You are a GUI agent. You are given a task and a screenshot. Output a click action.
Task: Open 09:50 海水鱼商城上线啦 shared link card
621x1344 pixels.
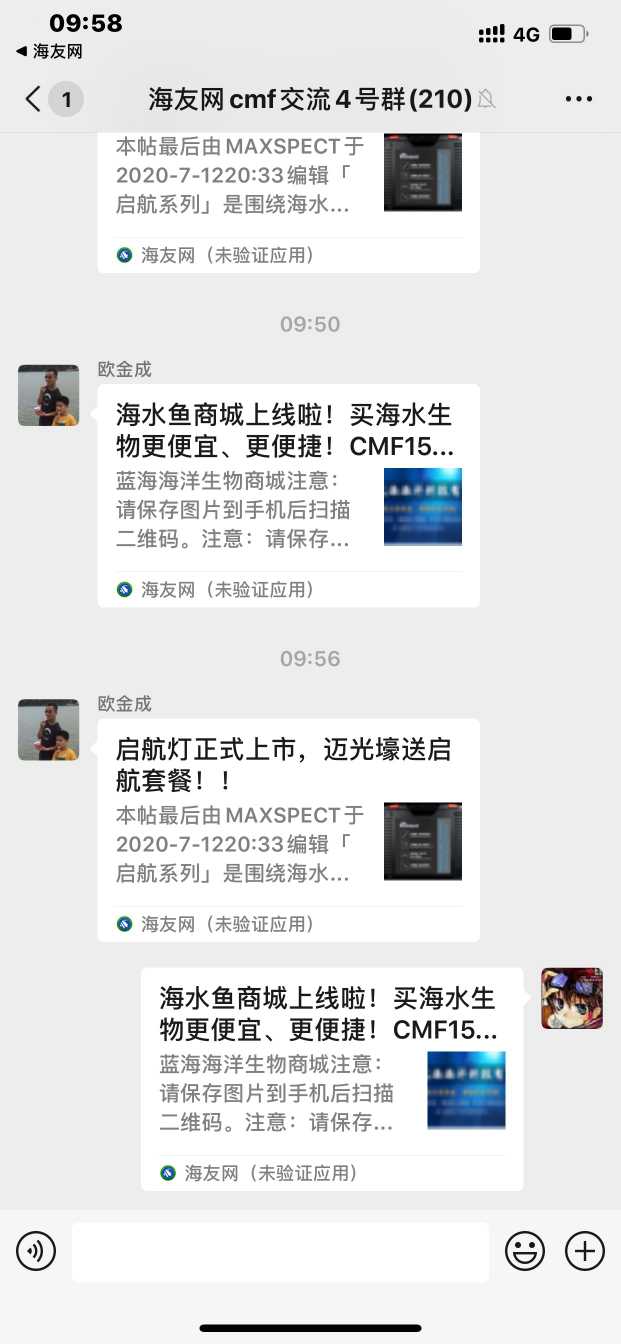point(288,495)
